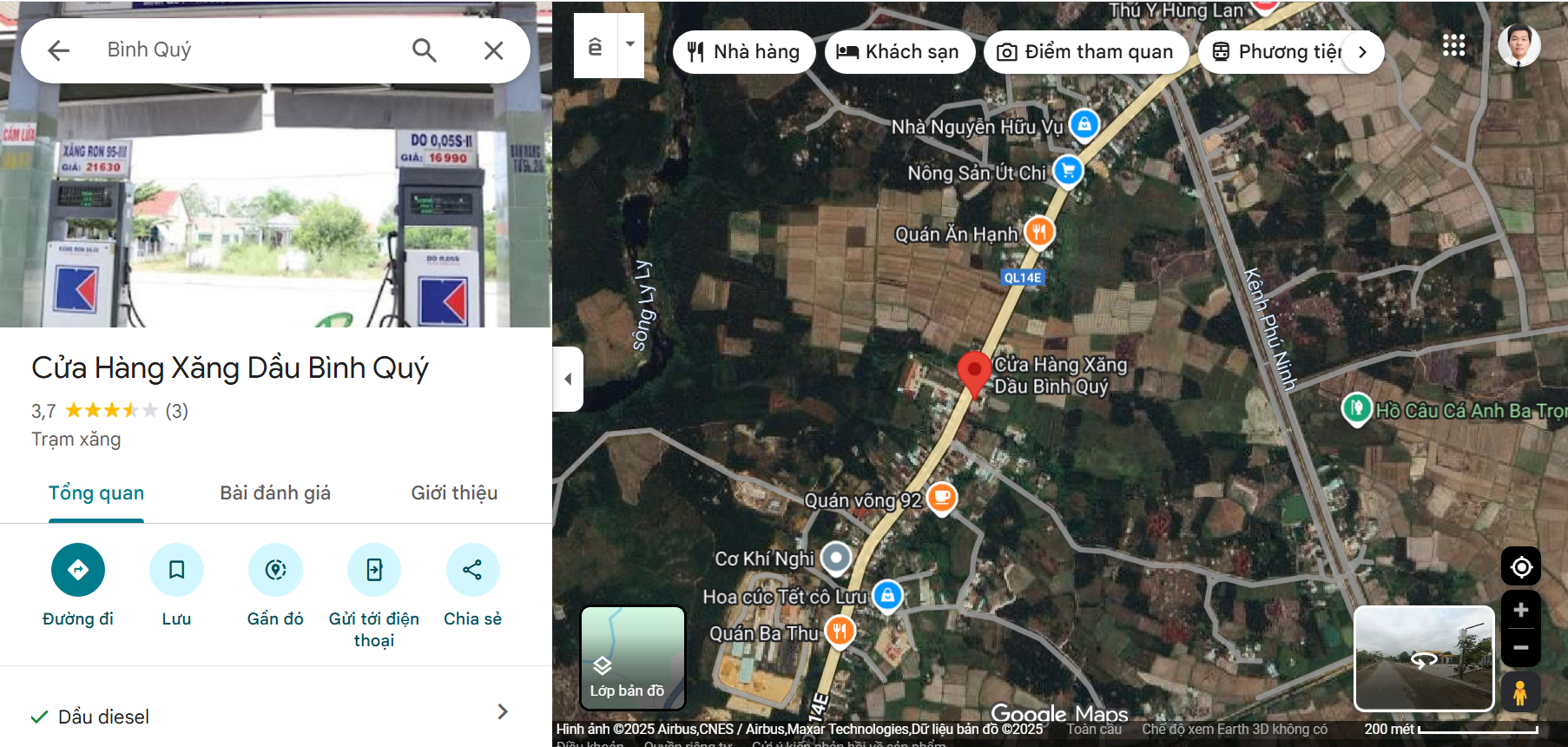Get directions with Đường đi button
Screen dimensions: 1568x747
pos(78,570)
